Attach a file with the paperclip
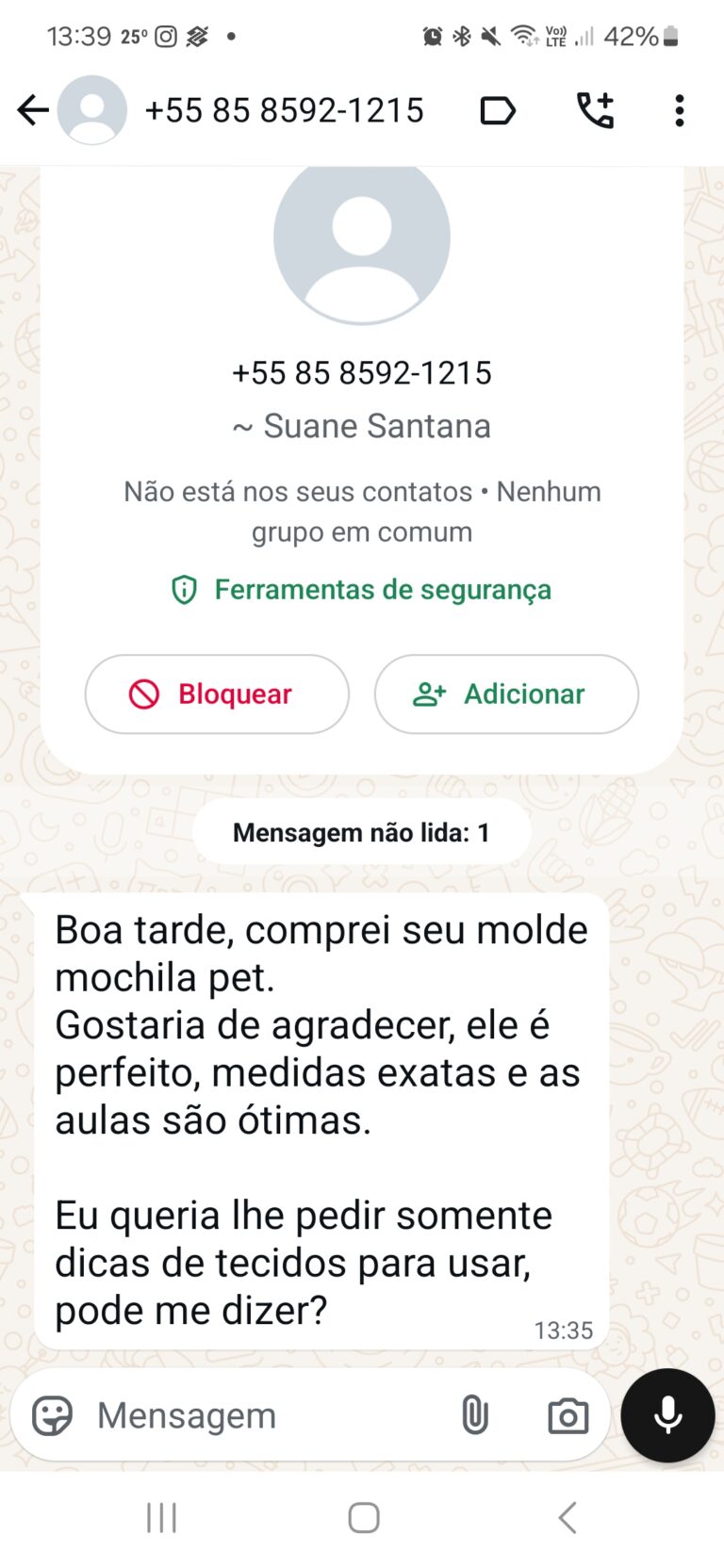Image resolution: width=724 pixels, height=1568 pixels. coord(475,1415)
